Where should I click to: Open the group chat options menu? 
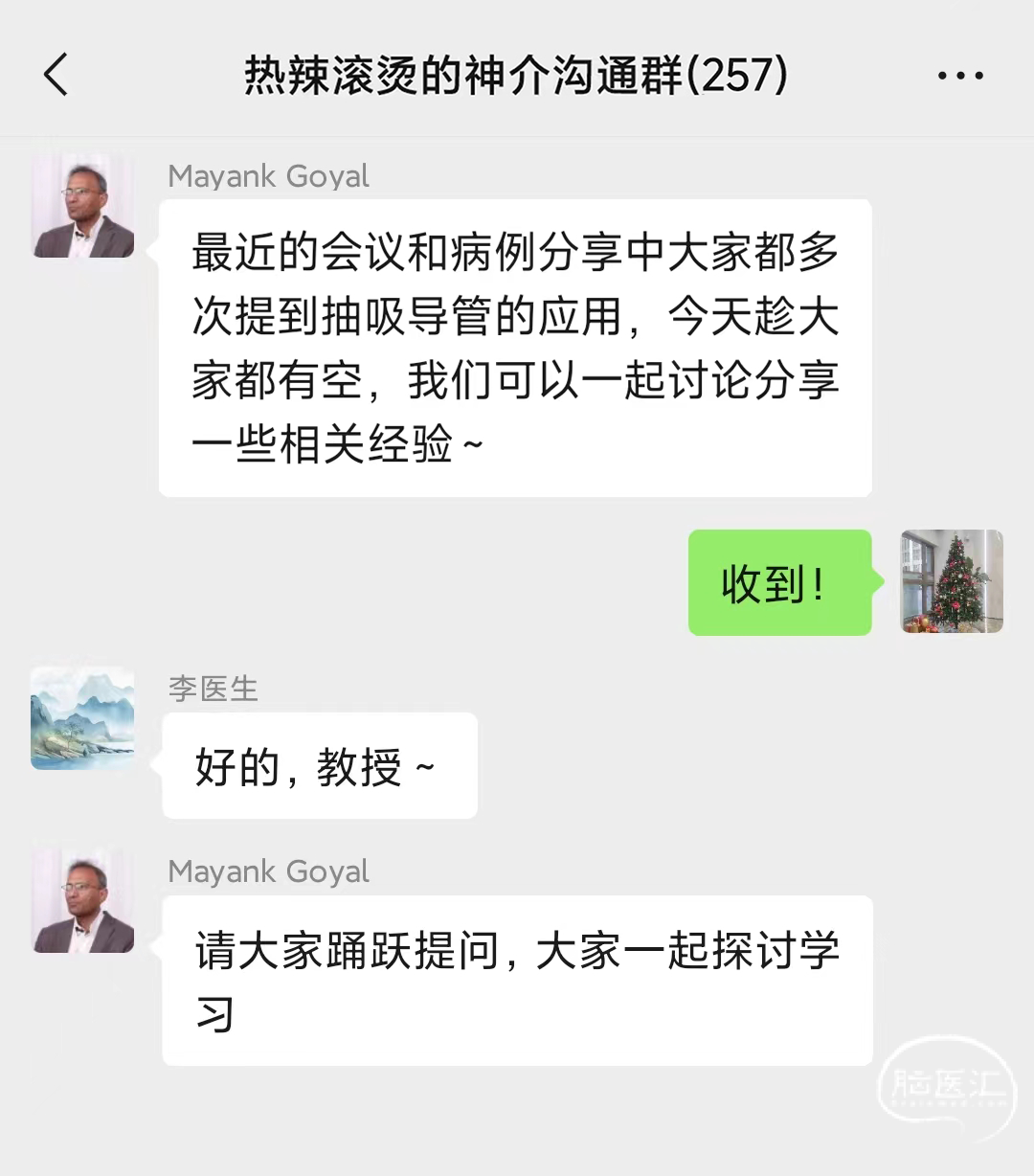(960, 75)
